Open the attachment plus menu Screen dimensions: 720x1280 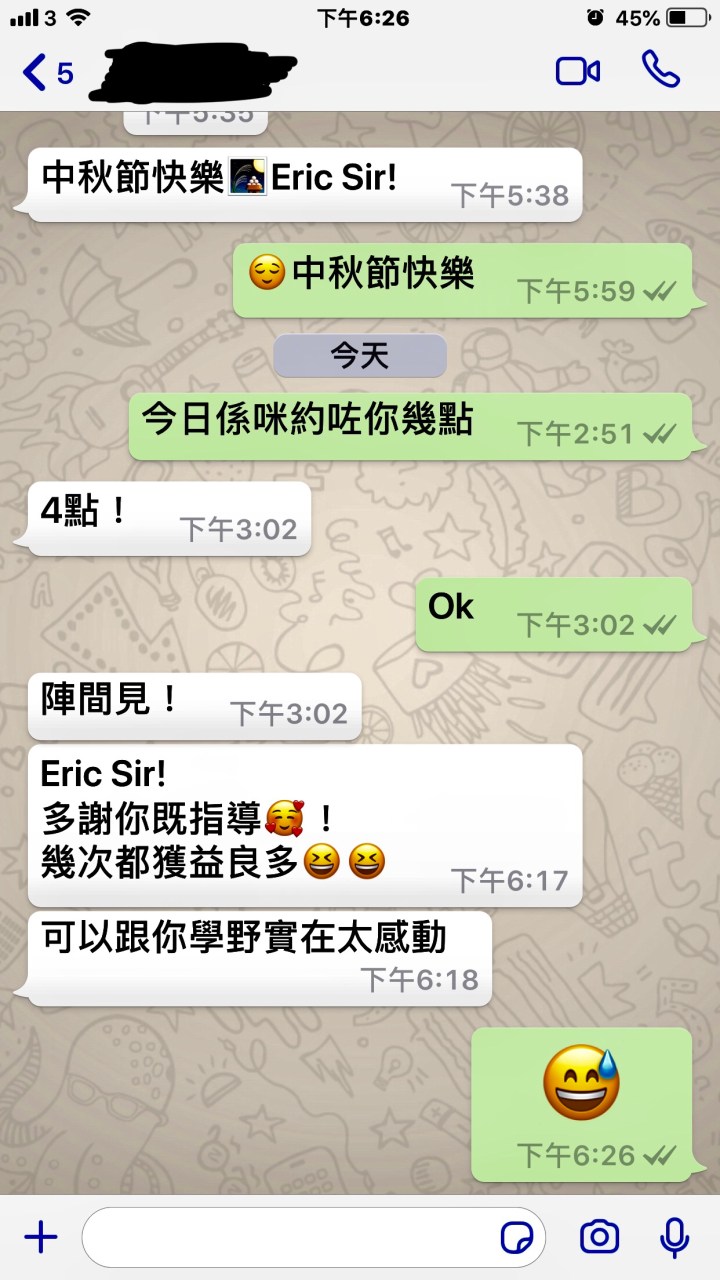tap(41, 1238)
